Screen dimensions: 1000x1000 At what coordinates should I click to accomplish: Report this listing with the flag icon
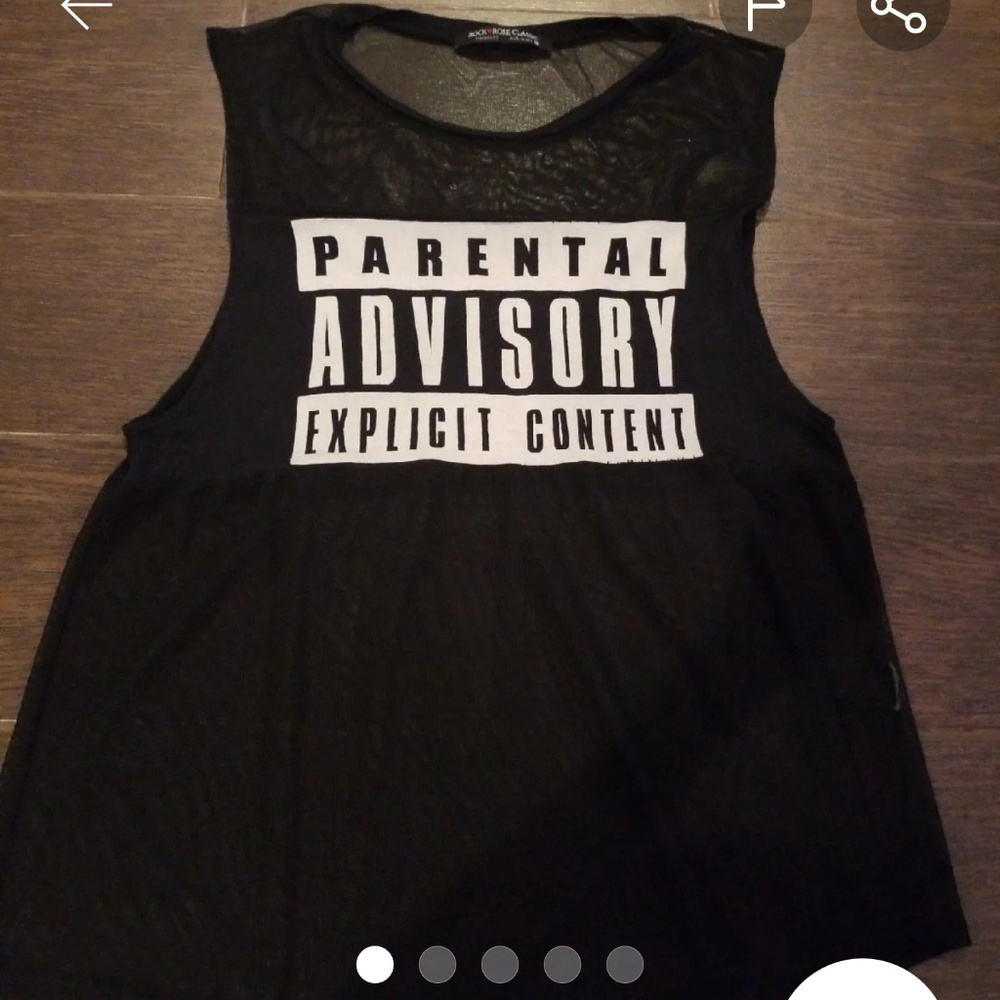764,14
